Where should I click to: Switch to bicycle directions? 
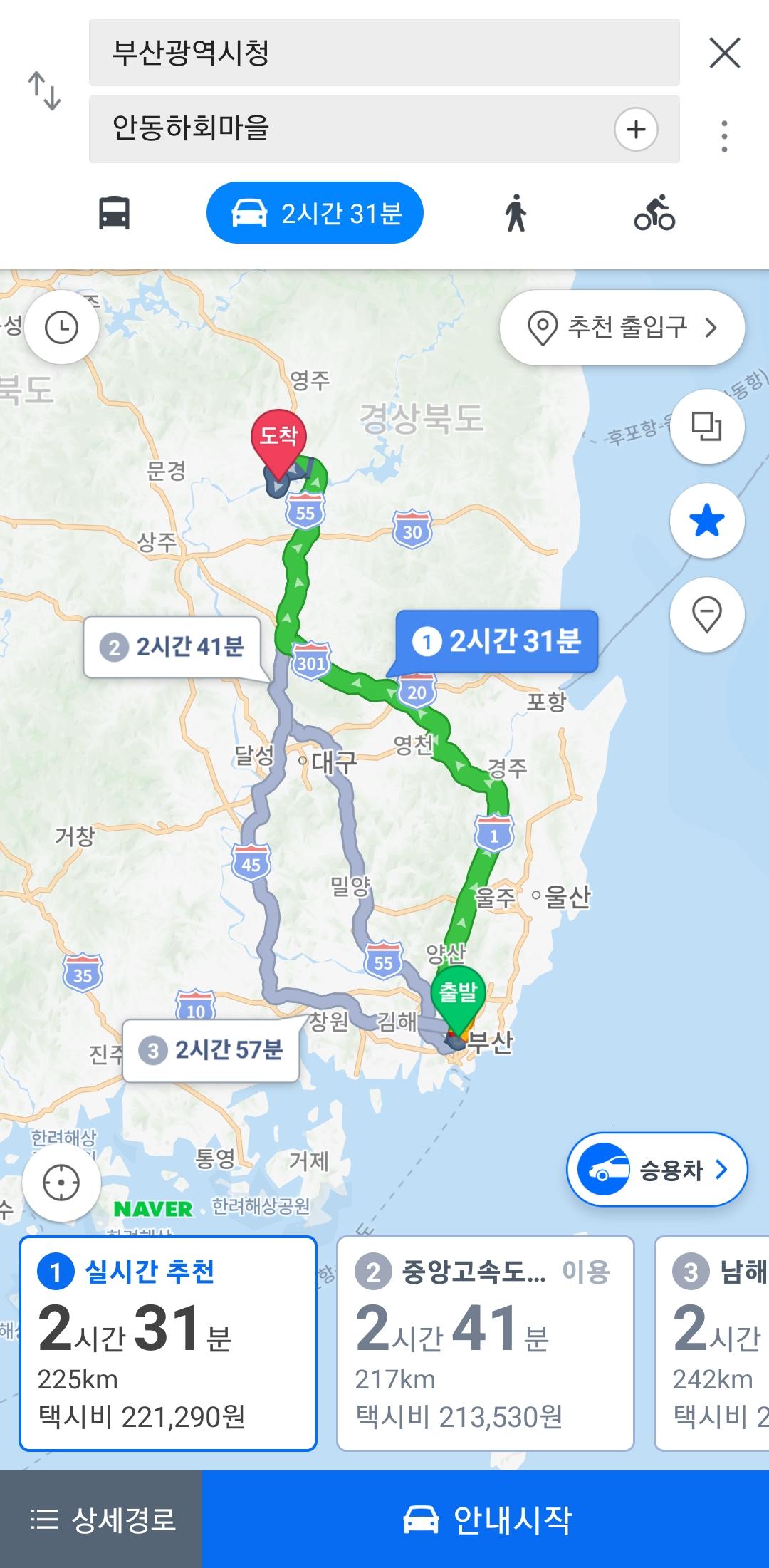pyautogui.click(x=654, y=213)
